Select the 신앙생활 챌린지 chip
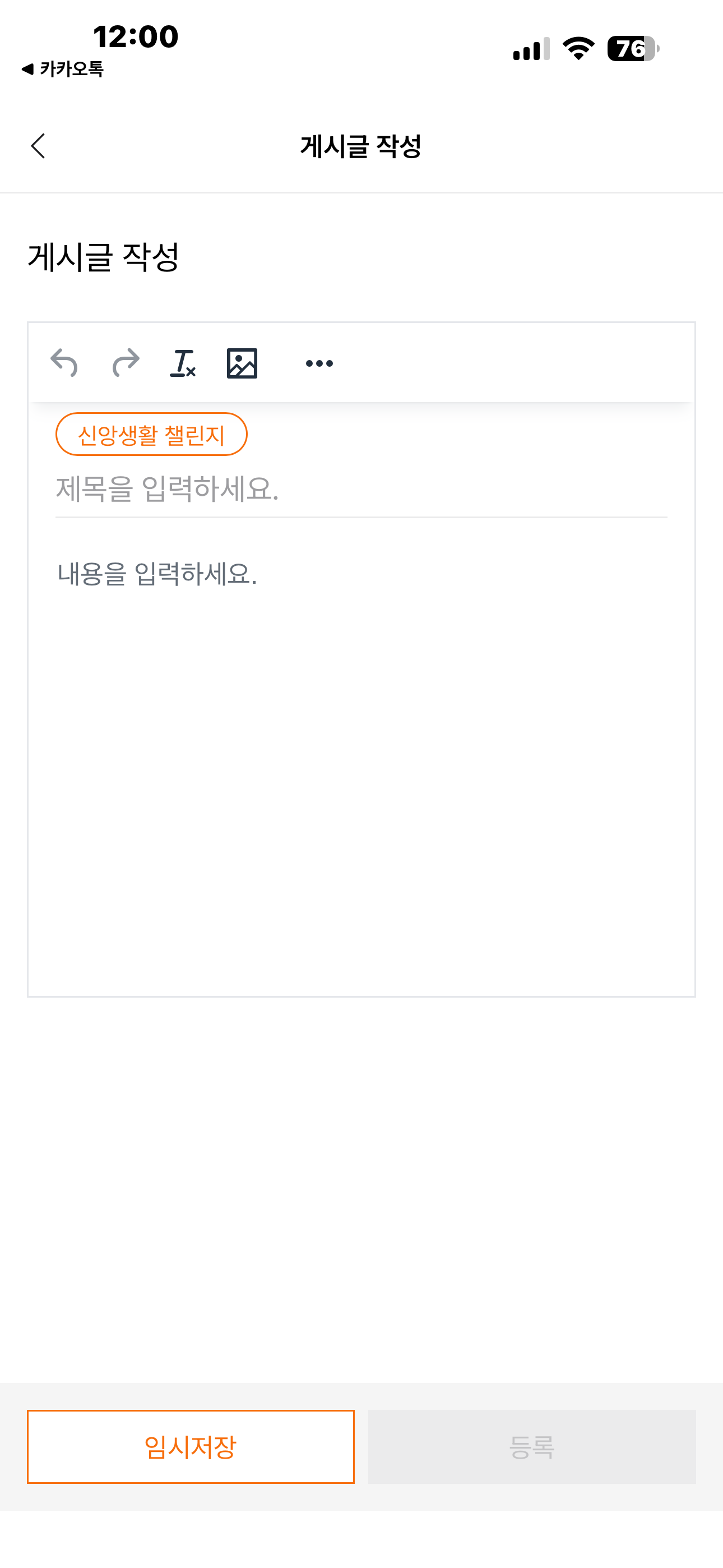 tap(151, 435)
